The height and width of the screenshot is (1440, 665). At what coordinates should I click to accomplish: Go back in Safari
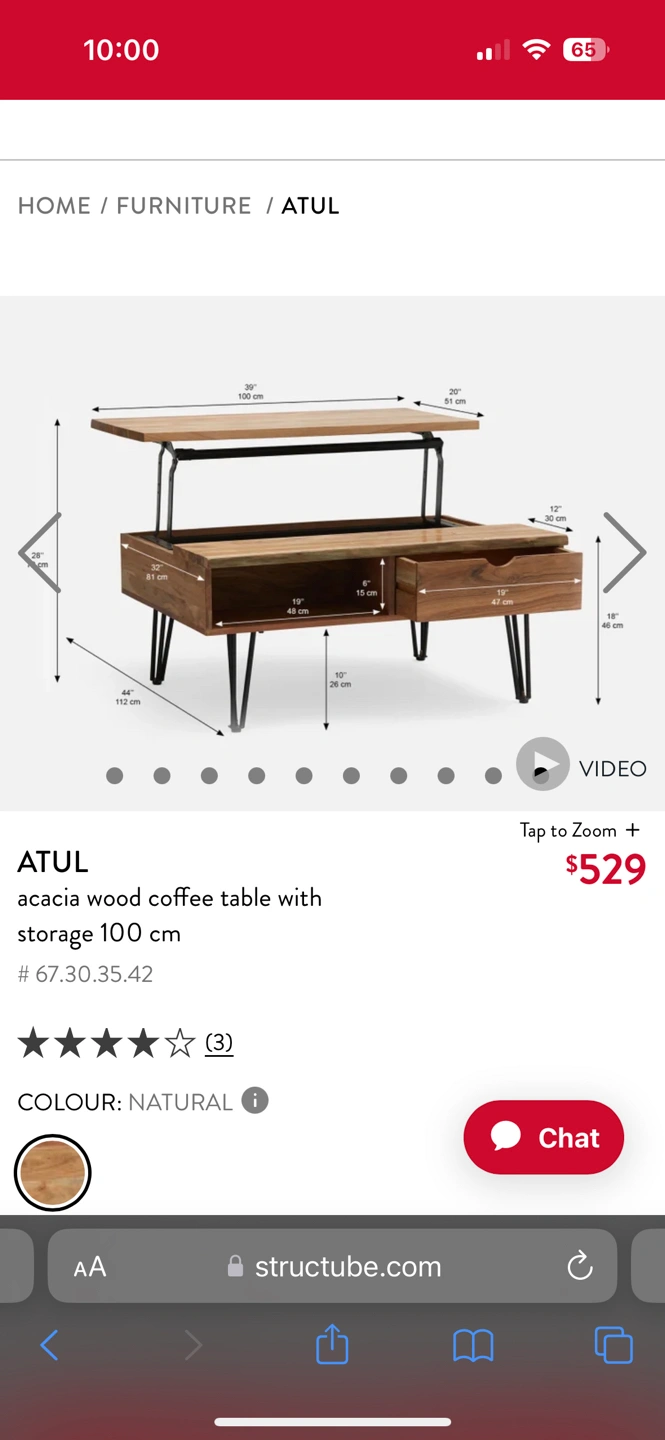click(49, 1345)
